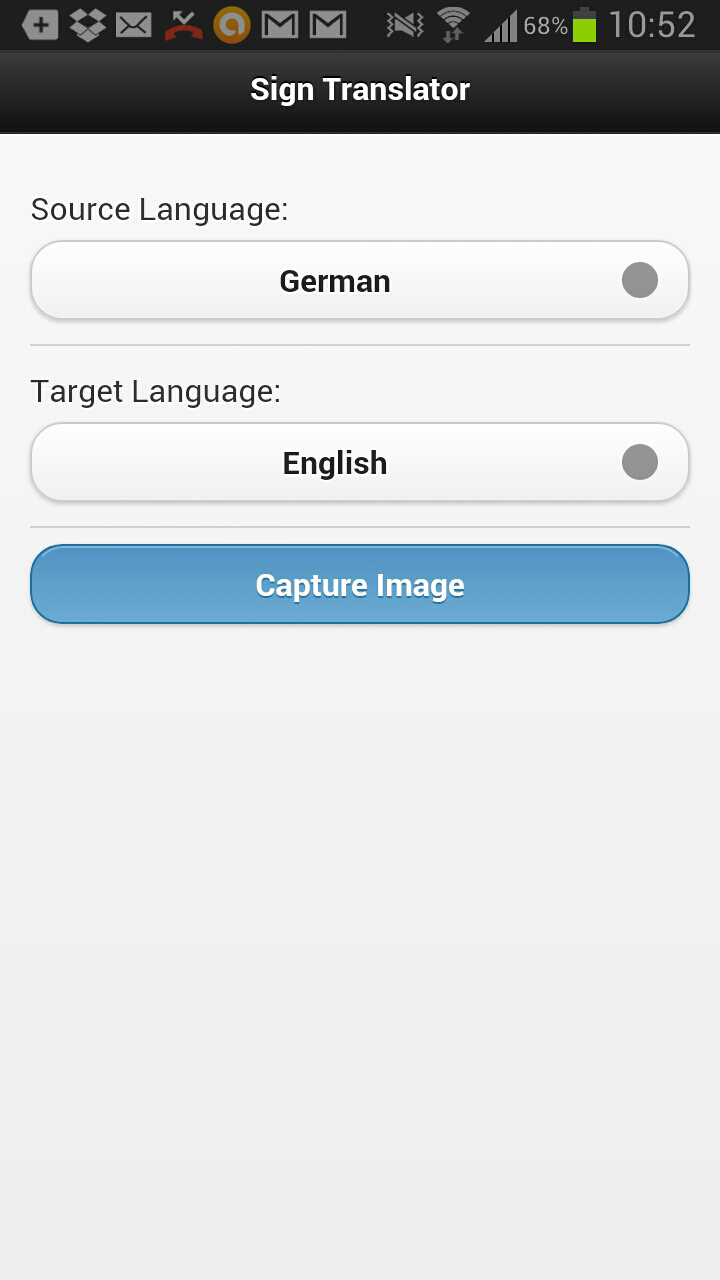Tap the gray circle on the German selector
This screenshot has width=720, height=1280.
coord(639,280)
